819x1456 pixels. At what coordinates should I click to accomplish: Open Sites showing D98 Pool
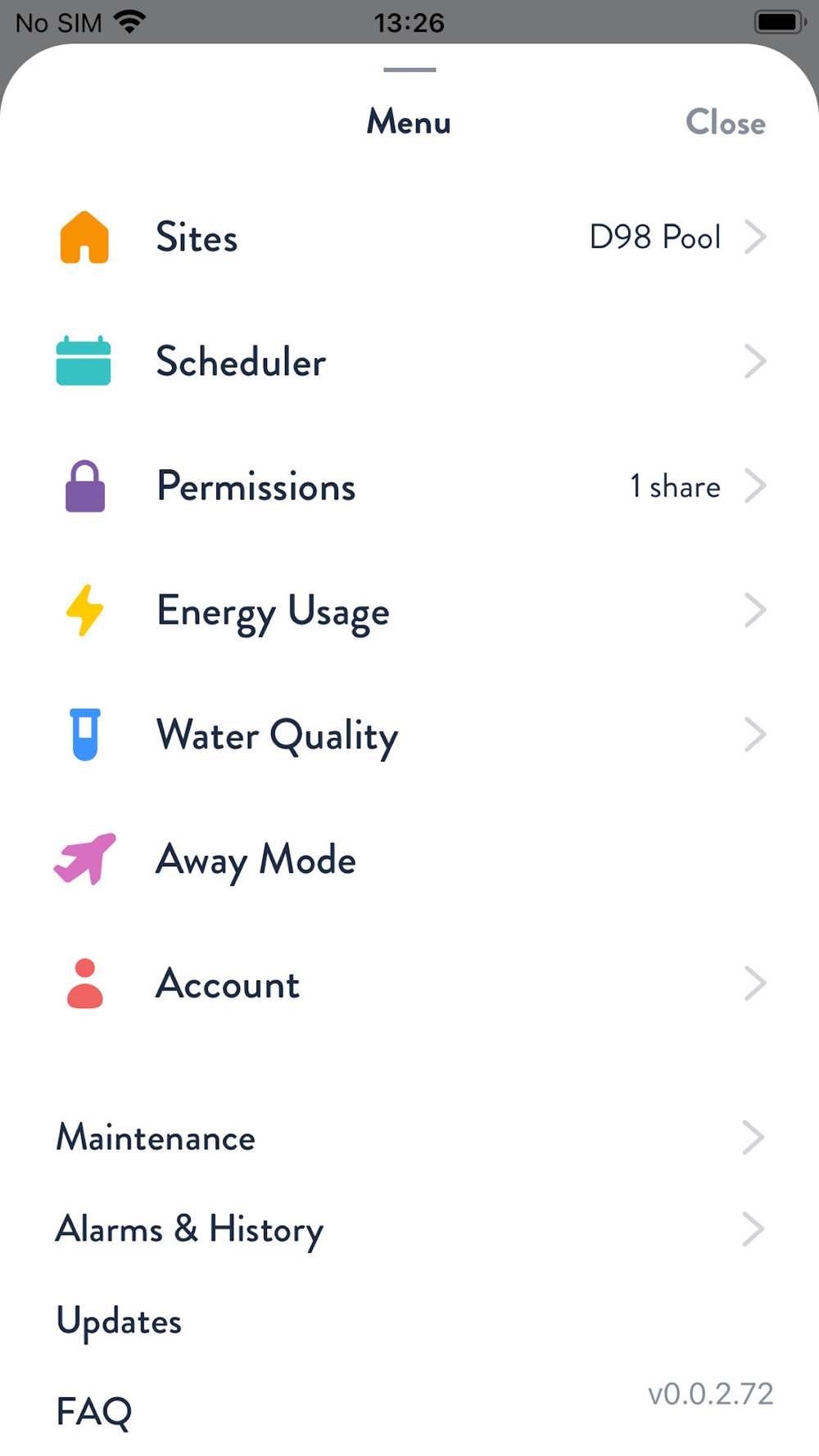(x=409, y=237)
